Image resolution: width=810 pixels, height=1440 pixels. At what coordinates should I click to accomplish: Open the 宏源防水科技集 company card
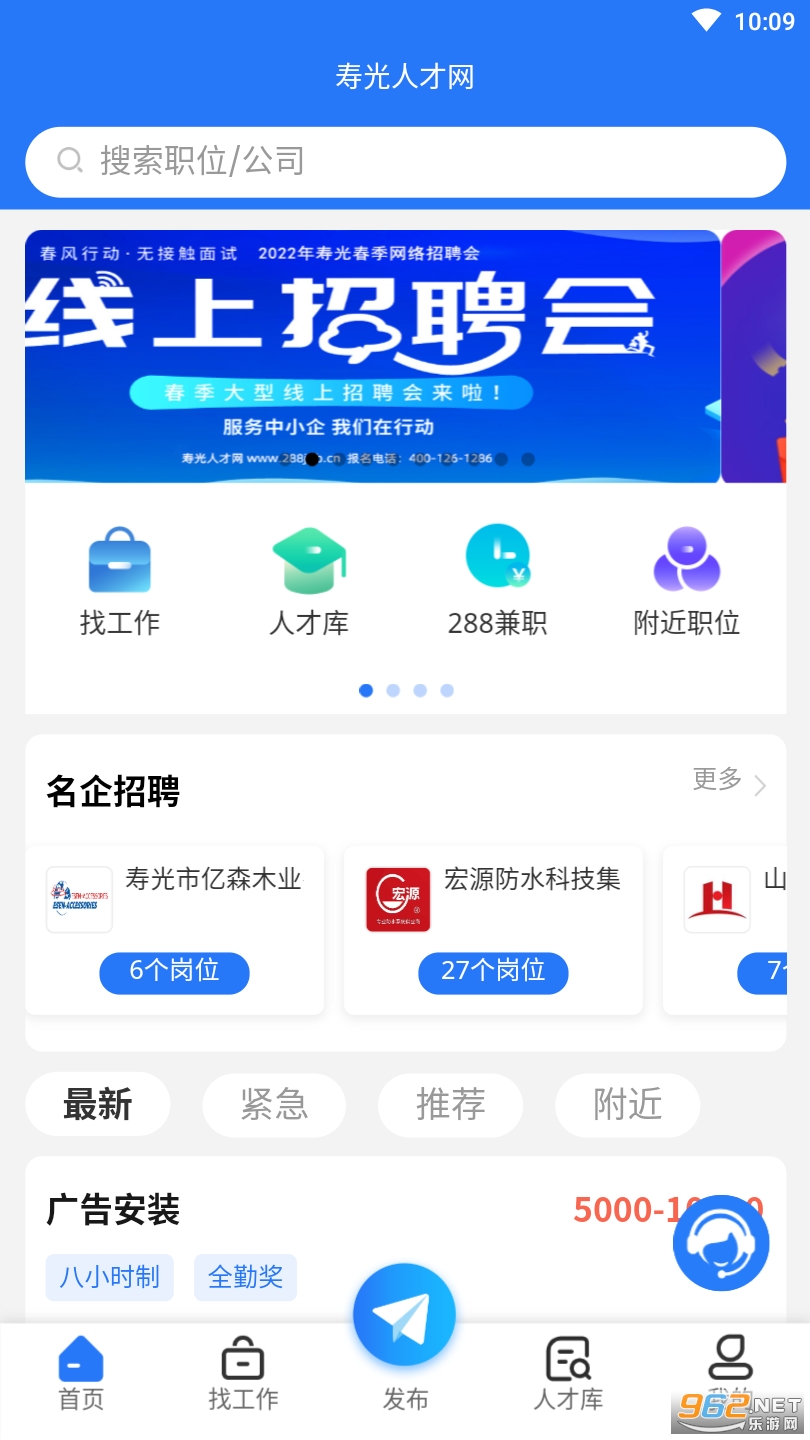point(493,930)
